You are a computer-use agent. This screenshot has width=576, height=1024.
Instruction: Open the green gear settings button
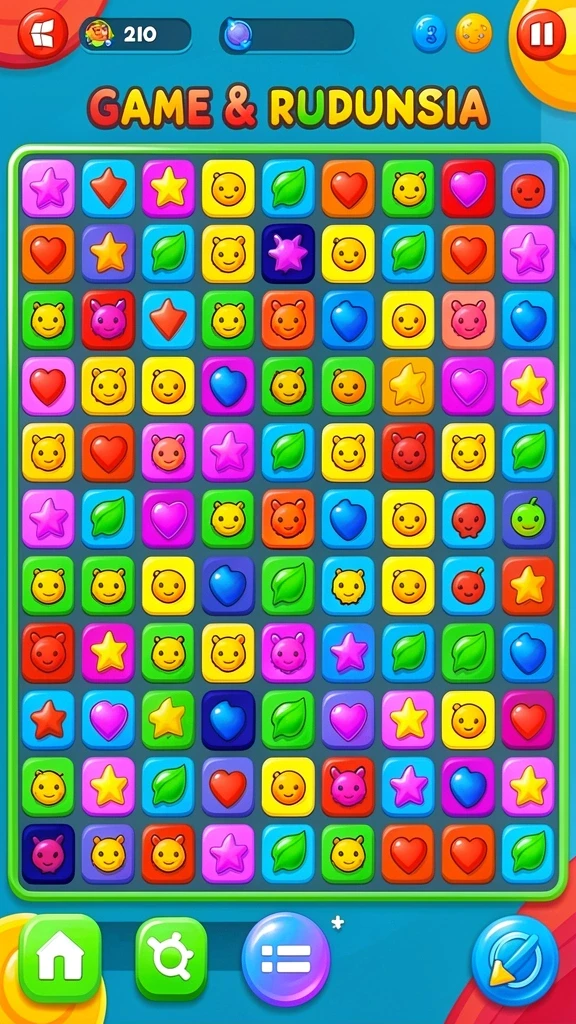(171, 958)
